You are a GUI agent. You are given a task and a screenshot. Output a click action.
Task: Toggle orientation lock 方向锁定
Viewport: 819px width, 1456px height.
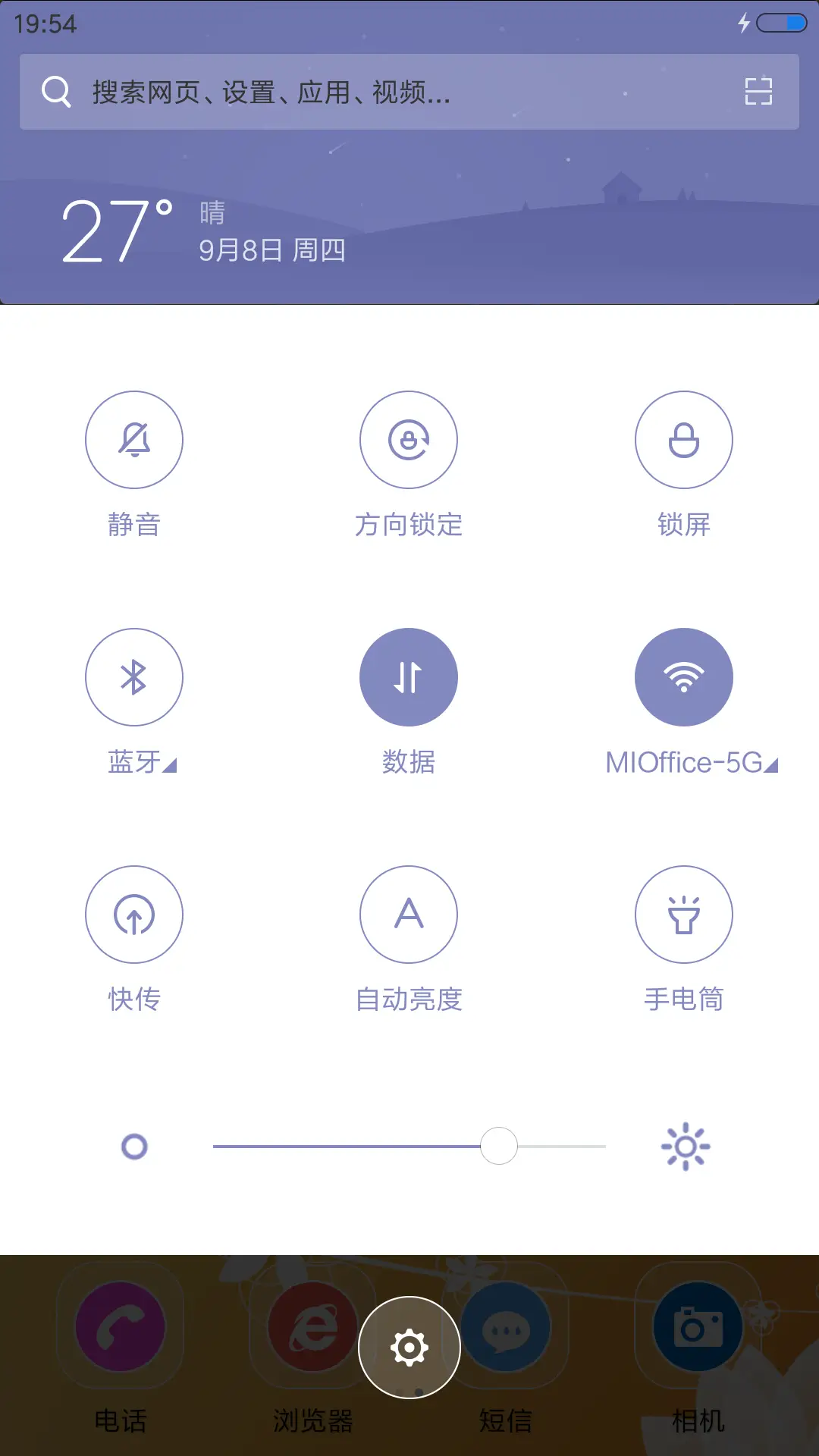[409, 440]
